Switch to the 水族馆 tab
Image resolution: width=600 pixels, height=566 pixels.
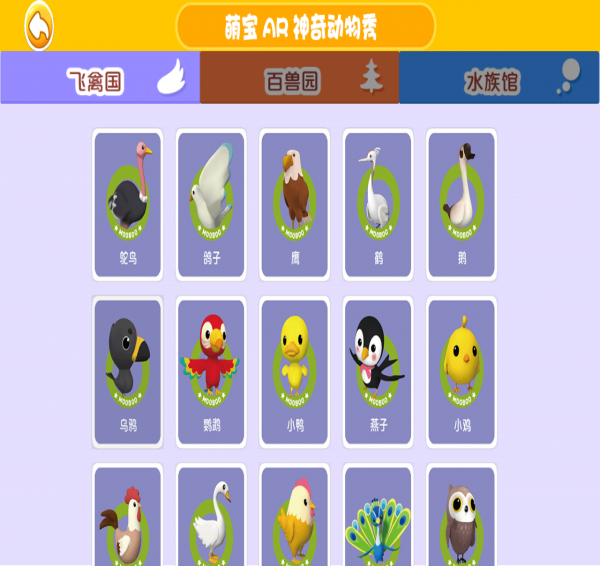coord(499,80)
